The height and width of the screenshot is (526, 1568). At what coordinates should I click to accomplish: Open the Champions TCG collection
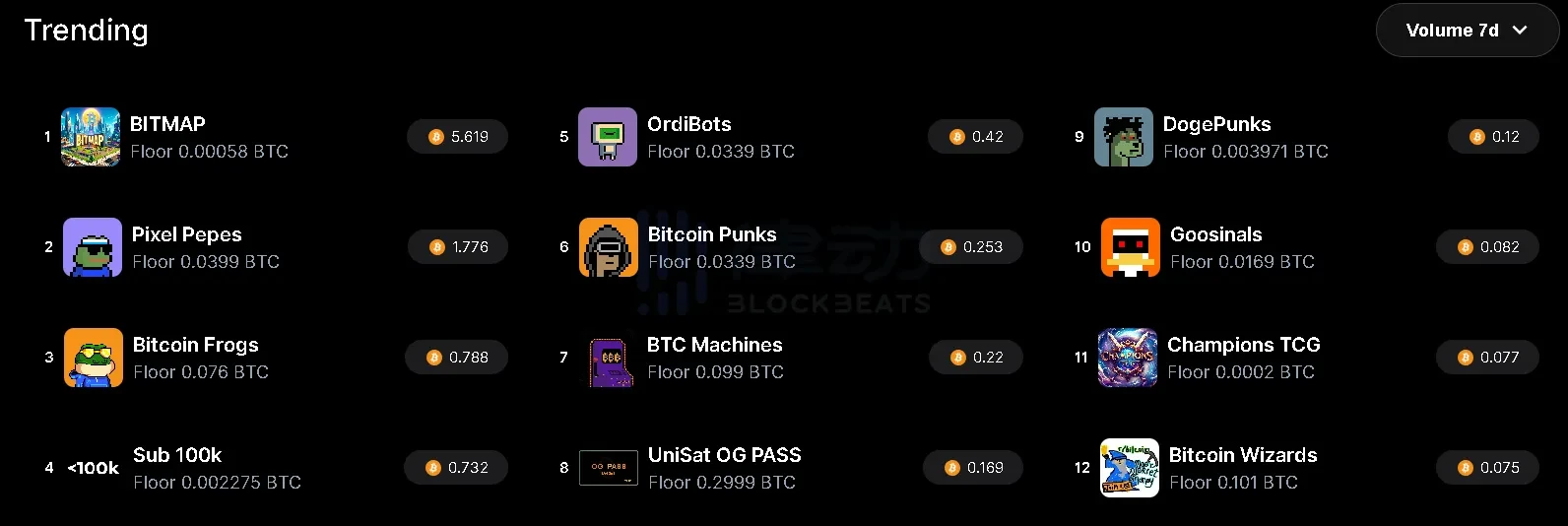tap(1243, 346)
